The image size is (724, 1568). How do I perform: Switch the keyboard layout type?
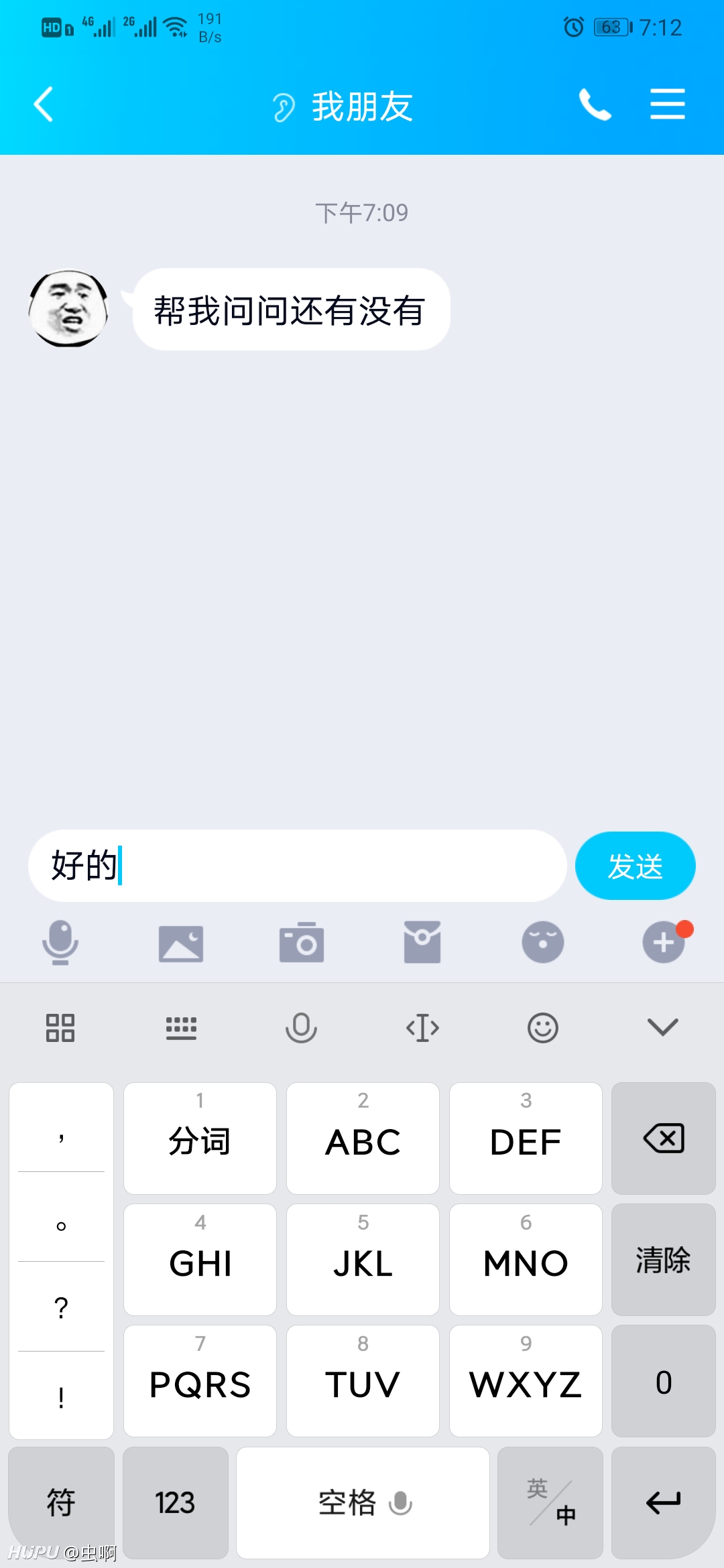tap(181, 1027)
